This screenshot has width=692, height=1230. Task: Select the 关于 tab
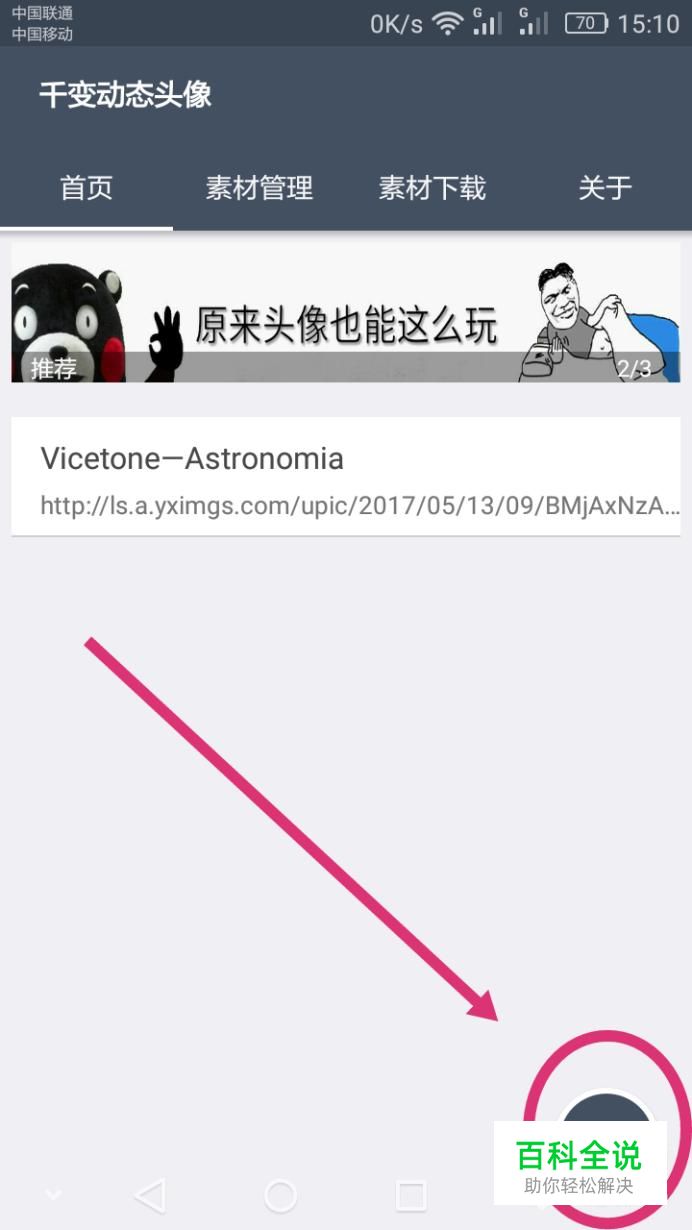[605, 188]
